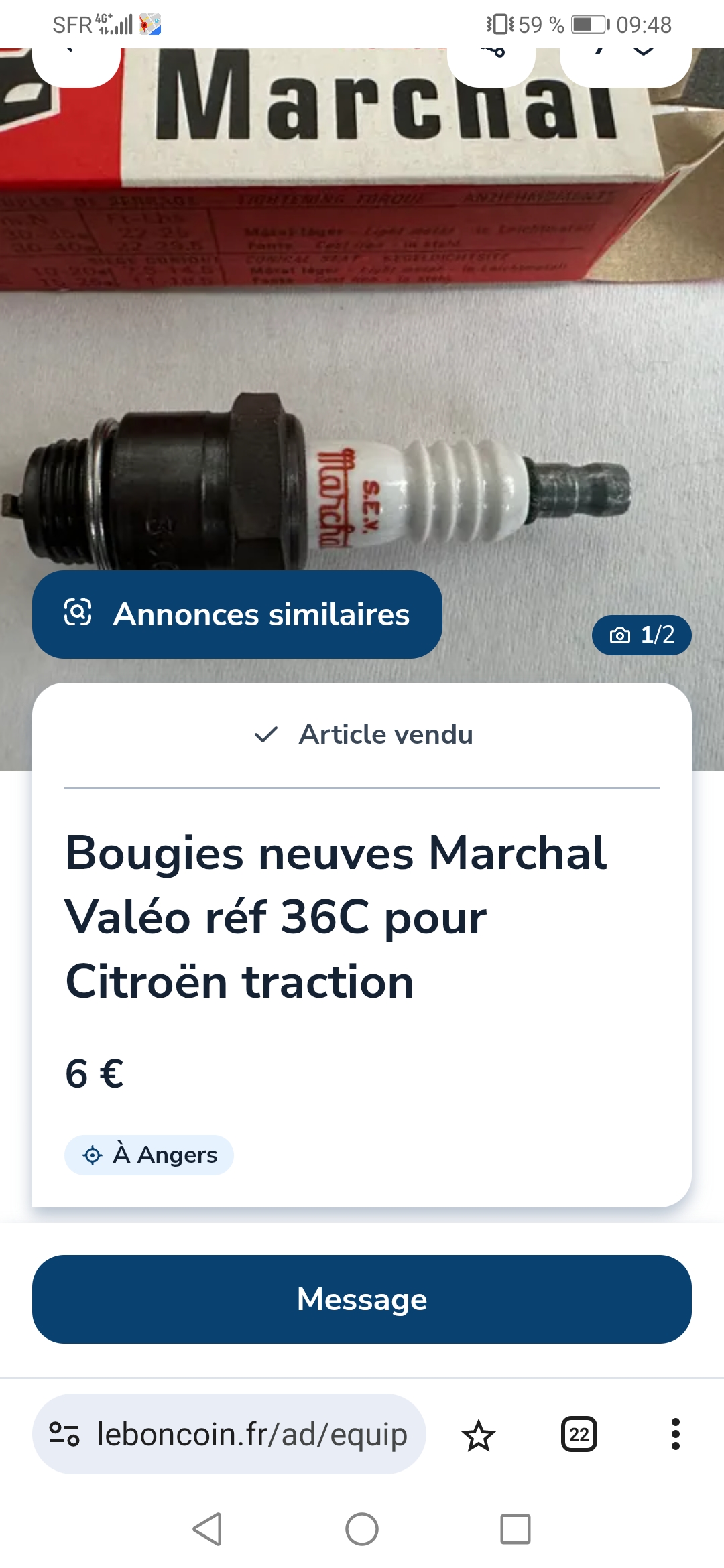
Task: View site information icon in address bar
Action: (65, 1435)
